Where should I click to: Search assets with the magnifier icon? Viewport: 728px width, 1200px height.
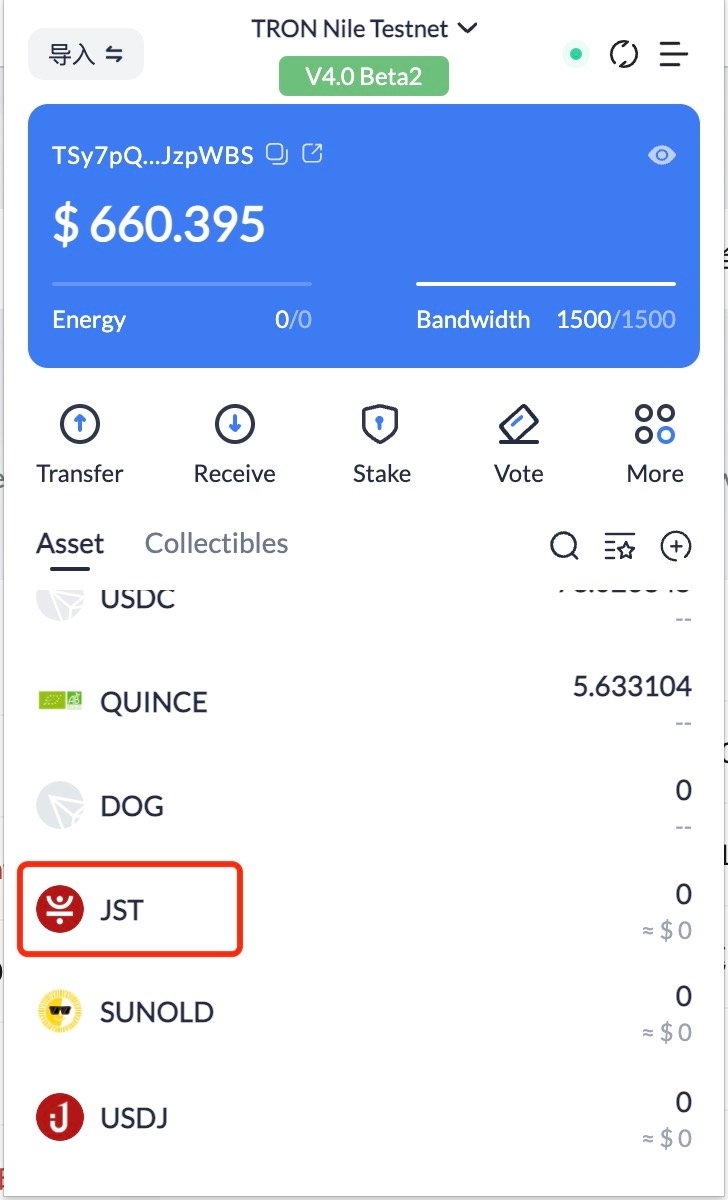565,546
